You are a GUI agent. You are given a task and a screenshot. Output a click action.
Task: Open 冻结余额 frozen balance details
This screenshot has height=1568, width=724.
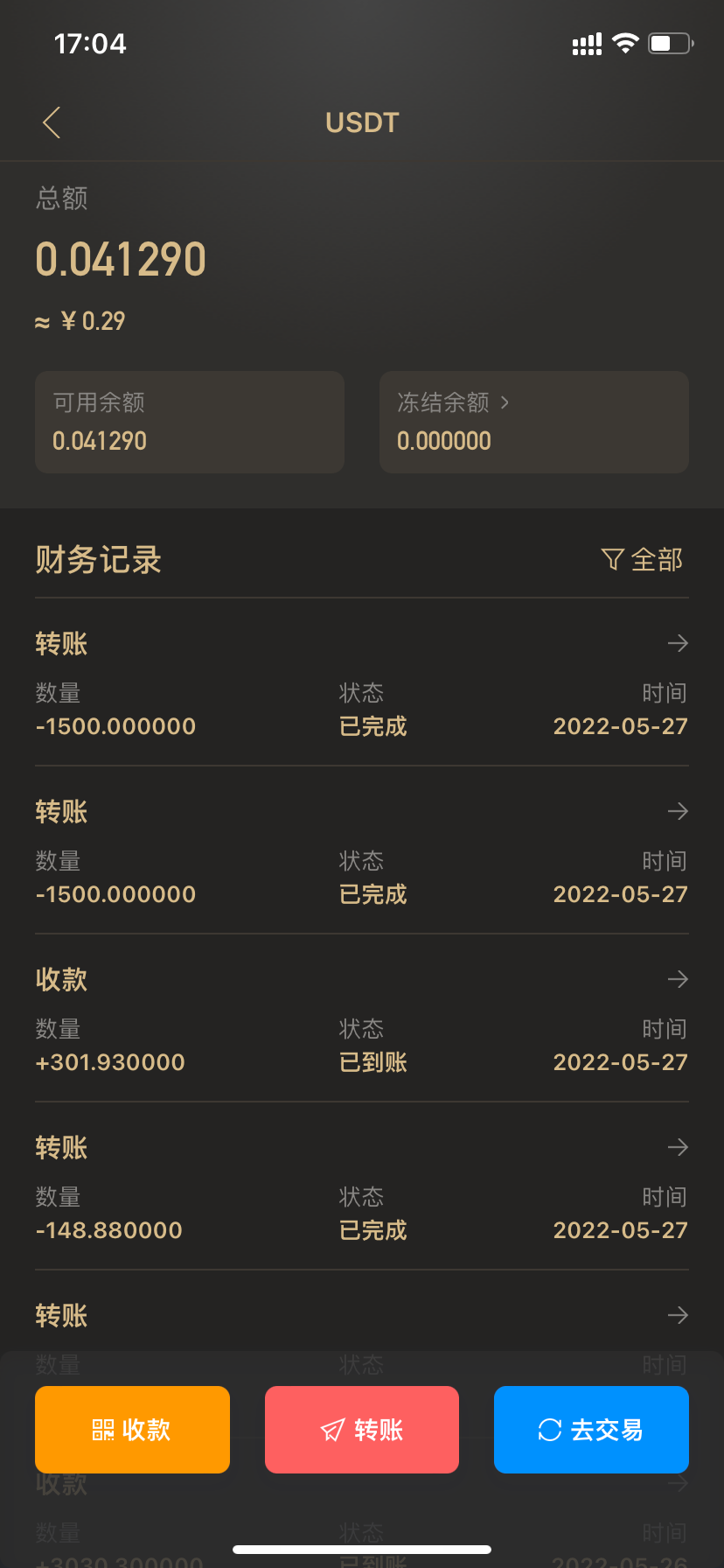tap(533, 422)
